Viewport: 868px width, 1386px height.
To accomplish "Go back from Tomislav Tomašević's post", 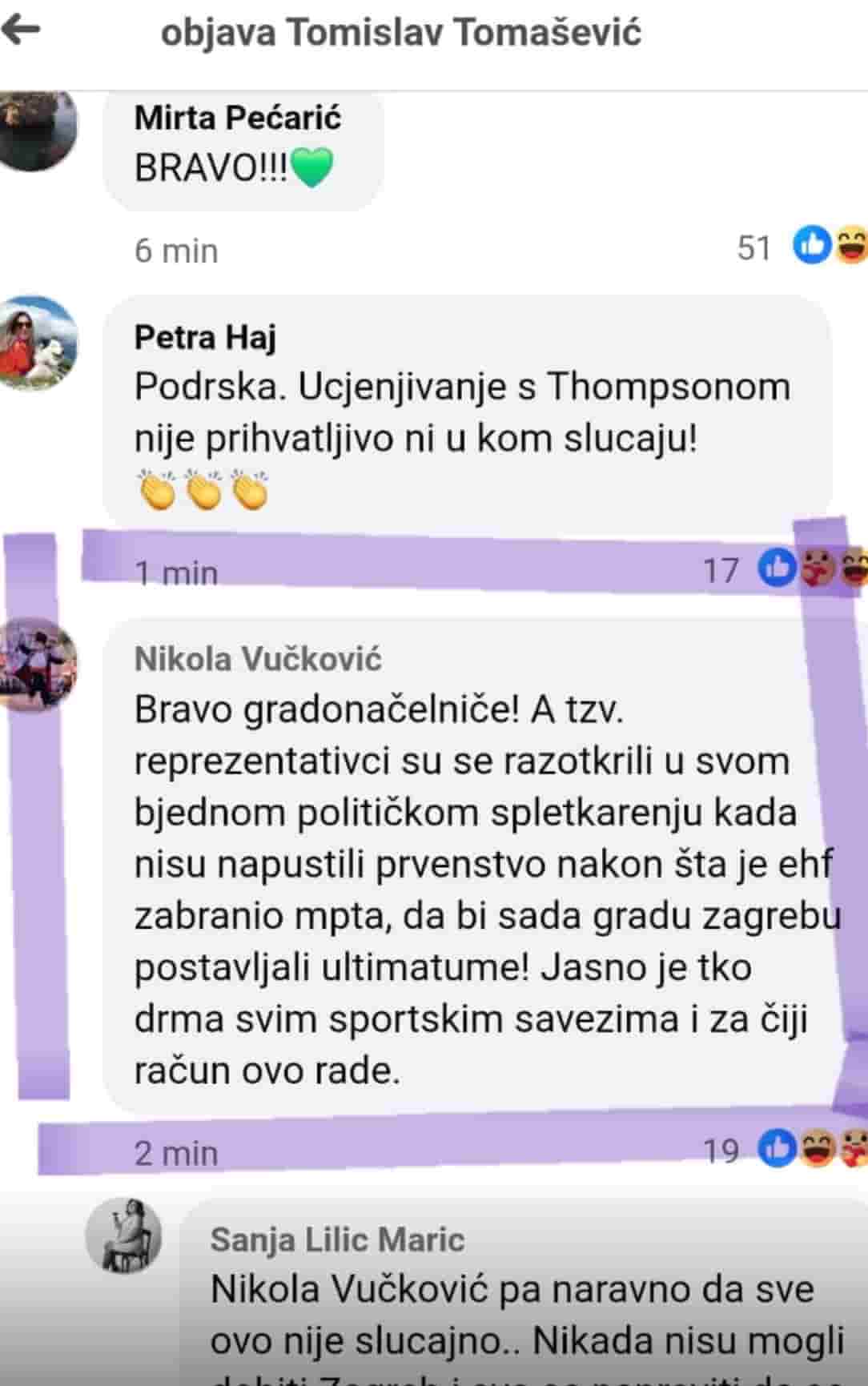I will [22, 32].
